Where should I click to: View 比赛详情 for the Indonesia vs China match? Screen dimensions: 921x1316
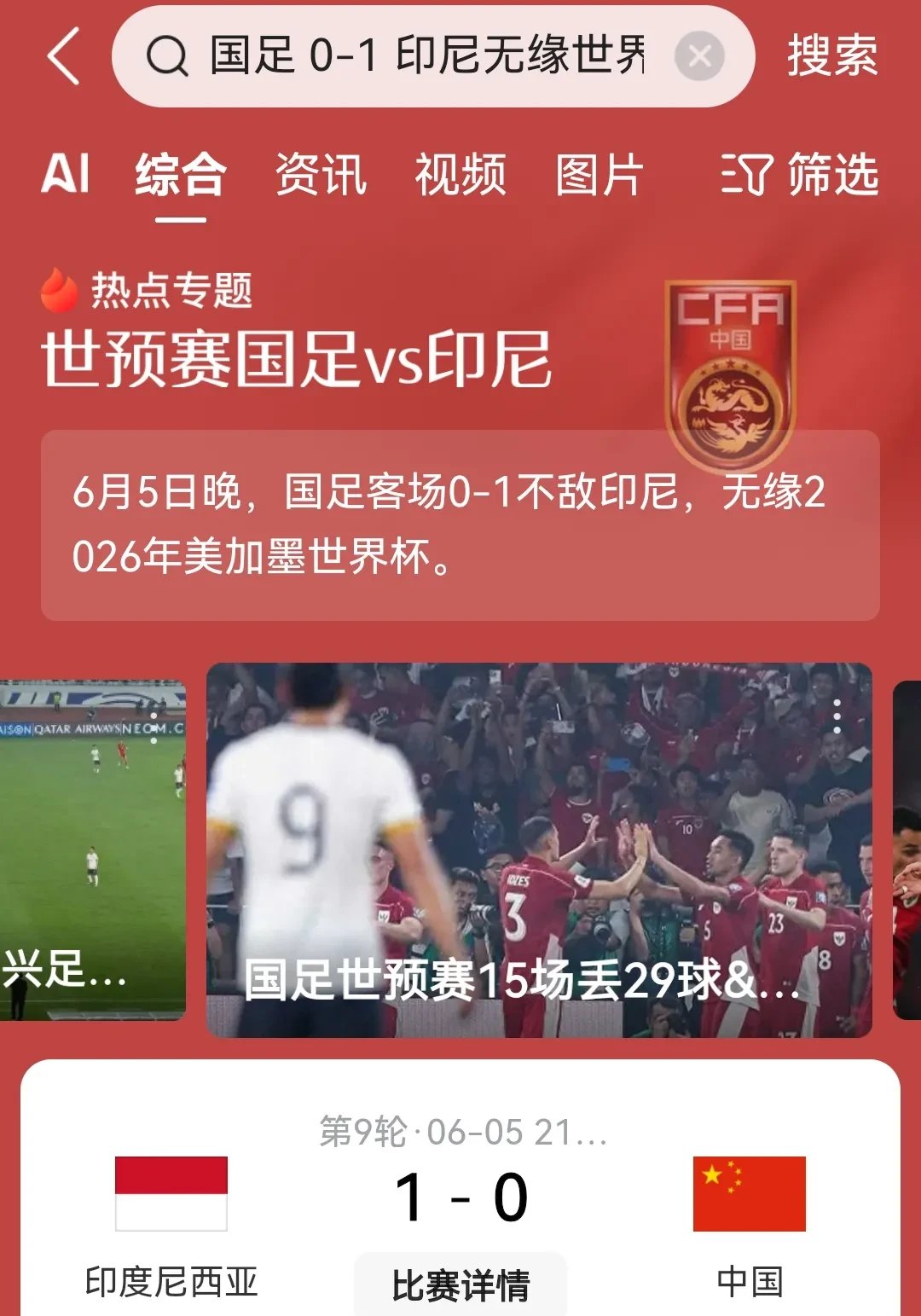460,1284
